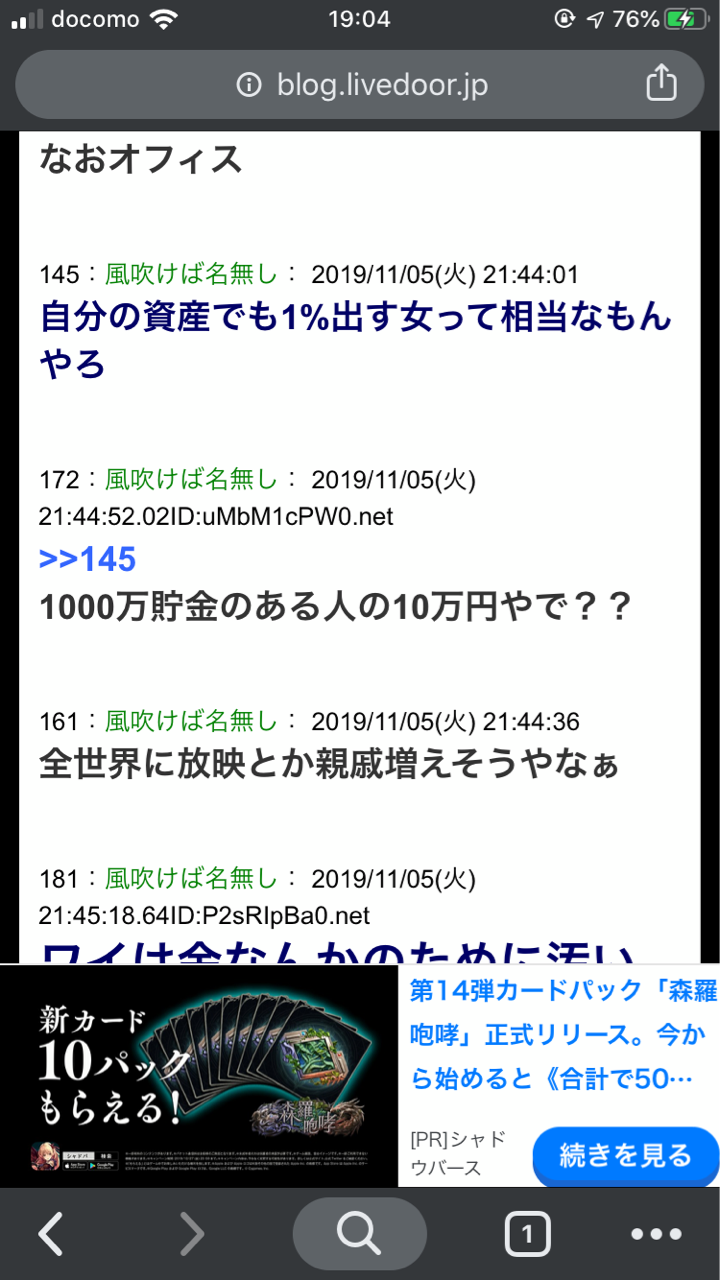Open the tab switcher showing 1 tab
Screen dimensions: 720x1280
point(527,1236)
